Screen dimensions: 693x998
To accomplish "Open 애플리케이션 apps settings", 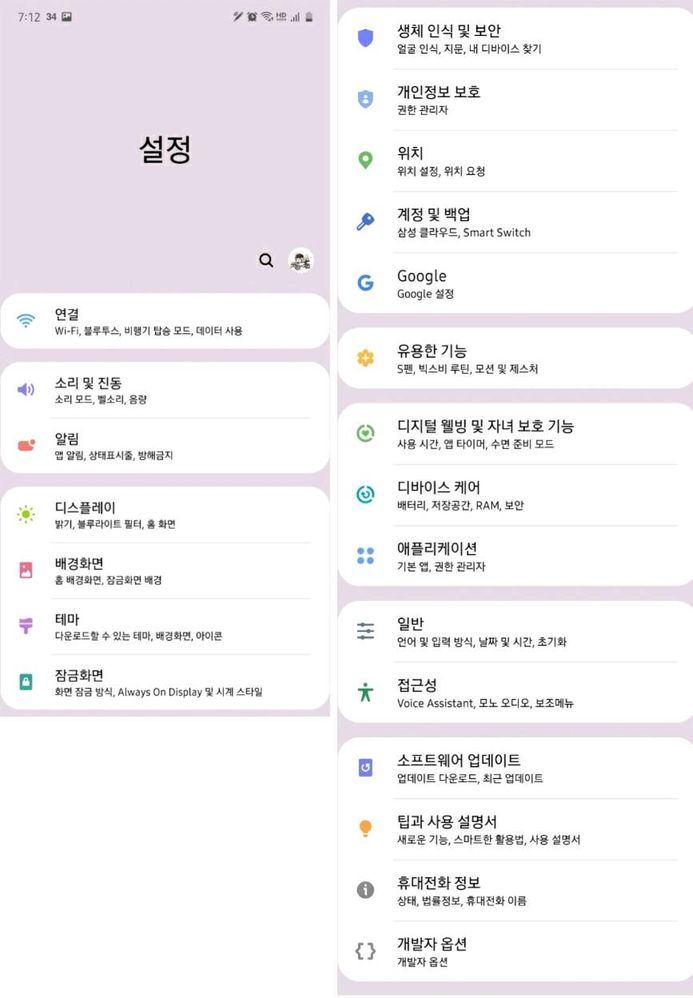I will pos(515,556).
